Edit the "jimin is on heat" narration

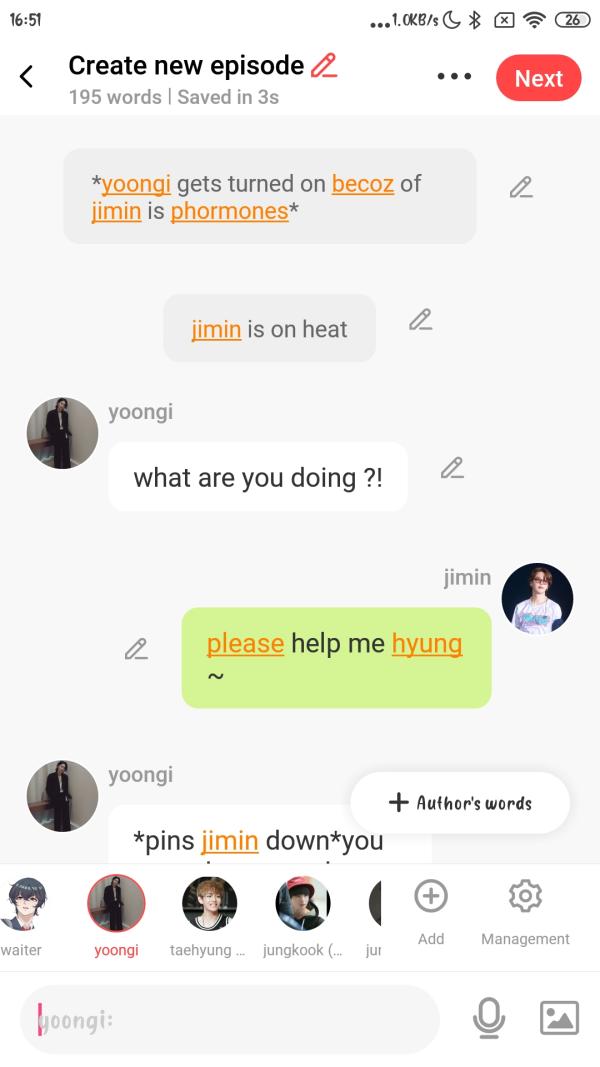coord(420,320)
